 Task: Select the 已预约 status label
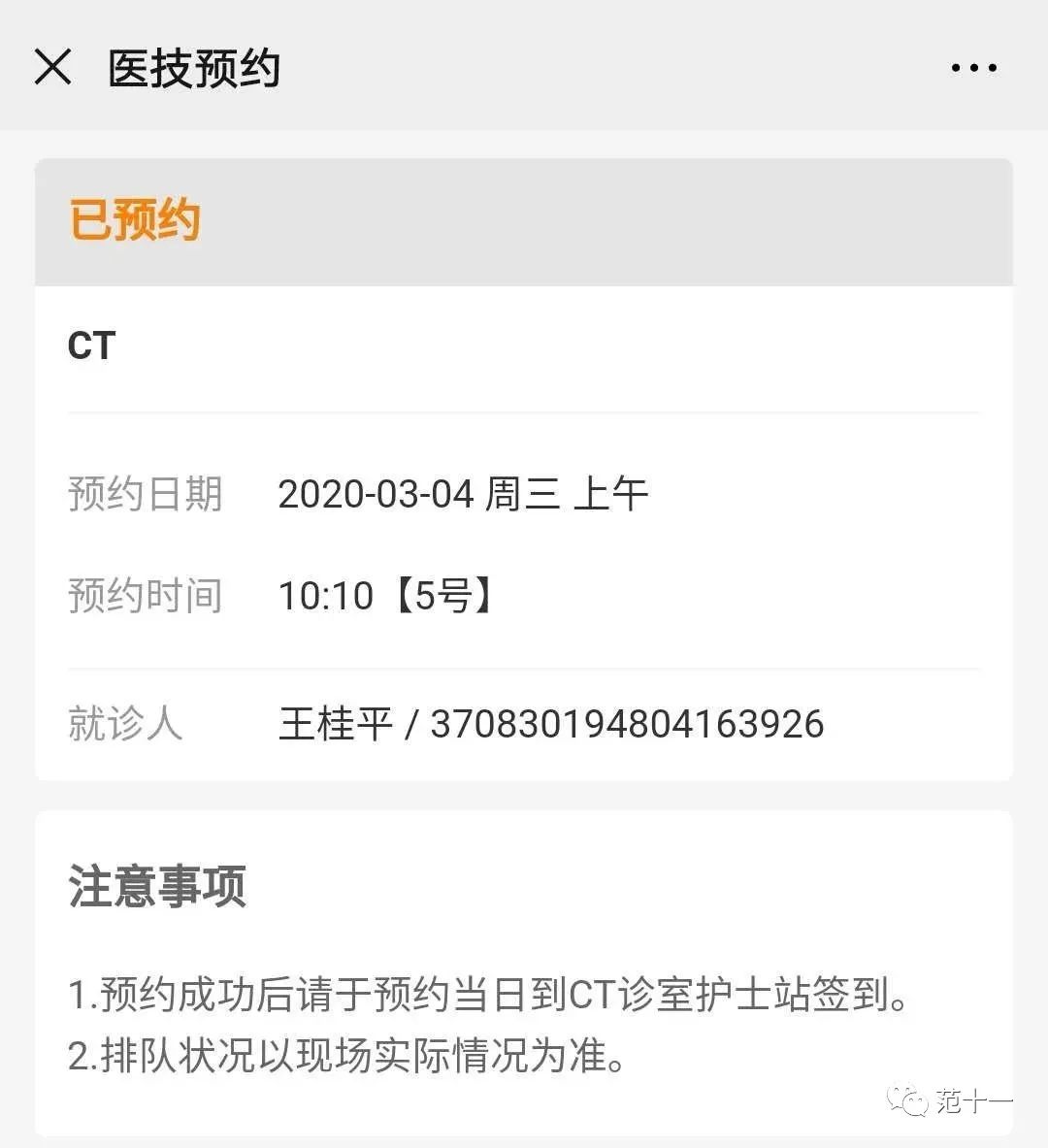click(x=134, y=219)
